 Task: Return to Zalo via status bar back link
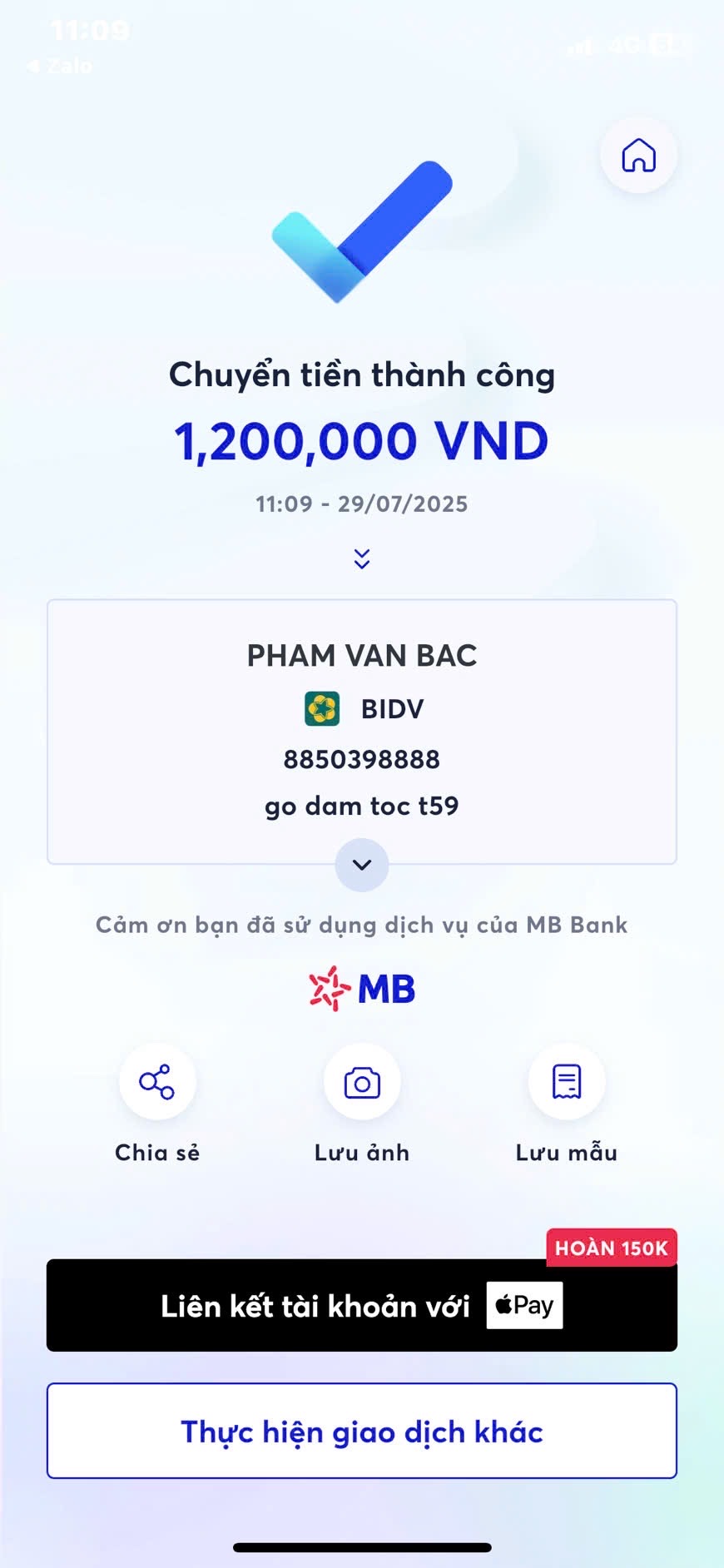coord(60,66)
